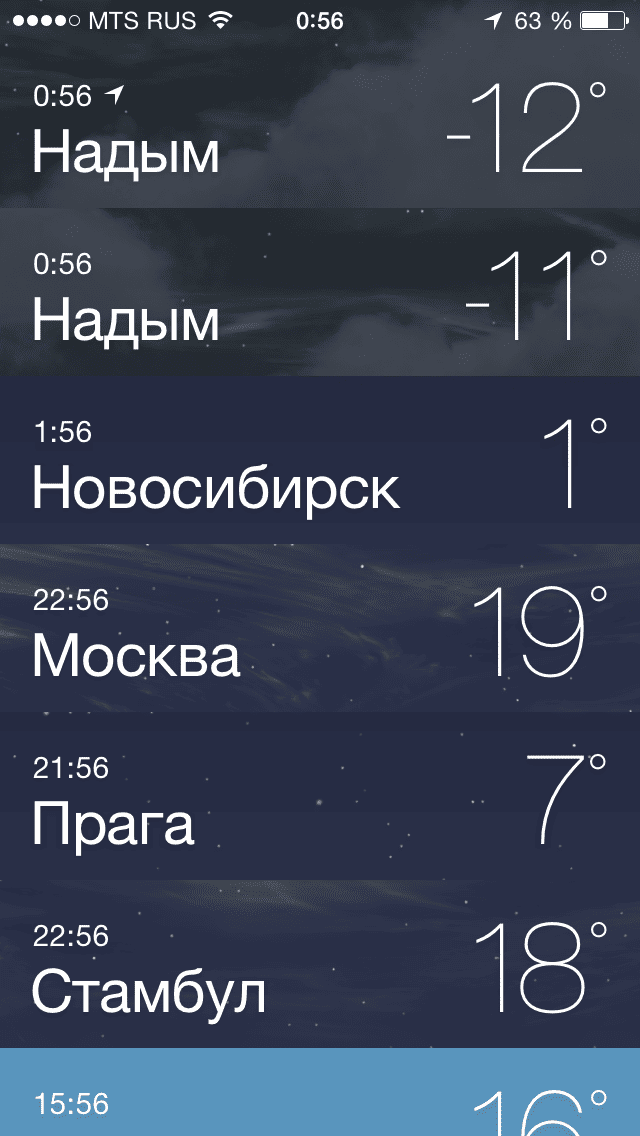The width and height of the screenshot is (640, 1136).
Task: Open Надым weather with the location arrow
Action: [320, 124]
